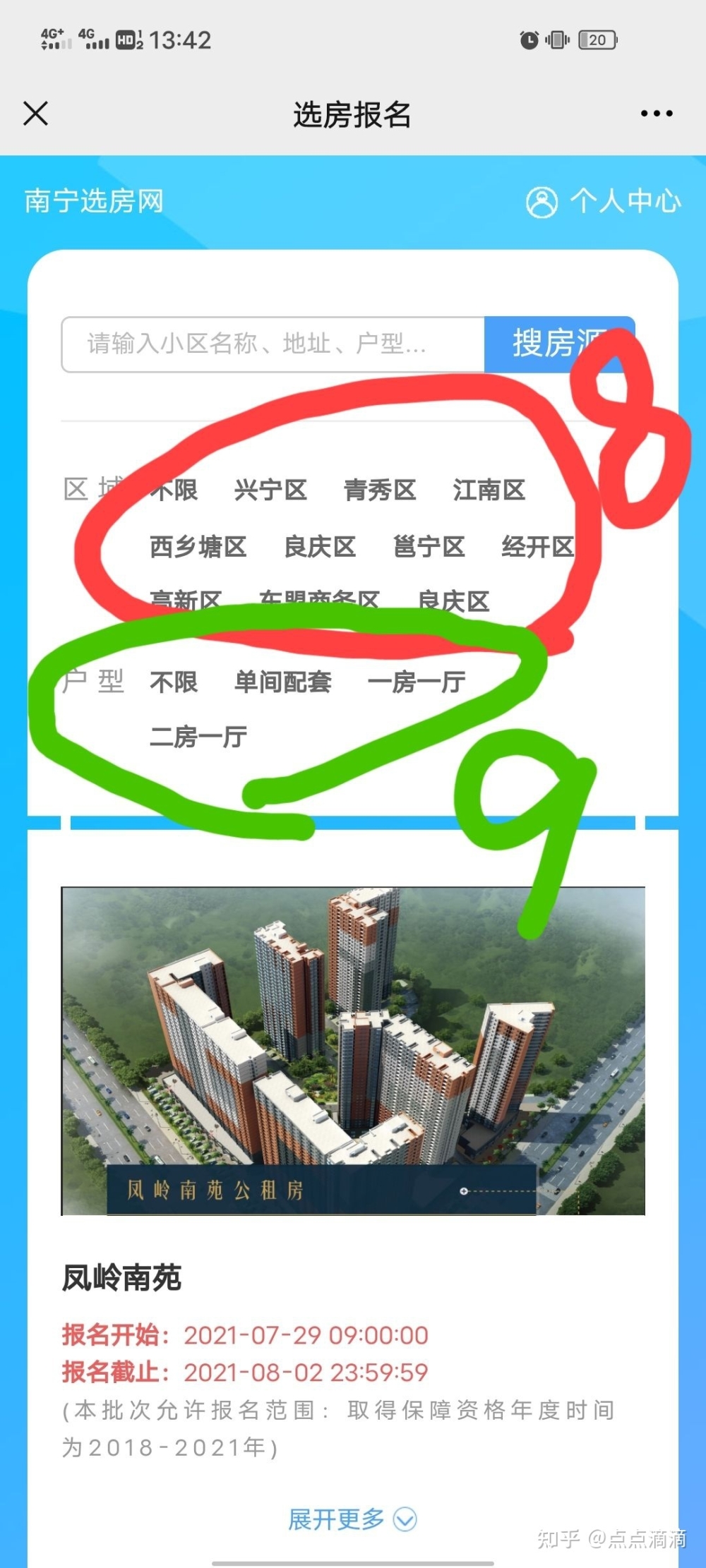The image size is (706, 1568).
Task: Open 个人中心 personal center
Action: click(x=604, y=202)
